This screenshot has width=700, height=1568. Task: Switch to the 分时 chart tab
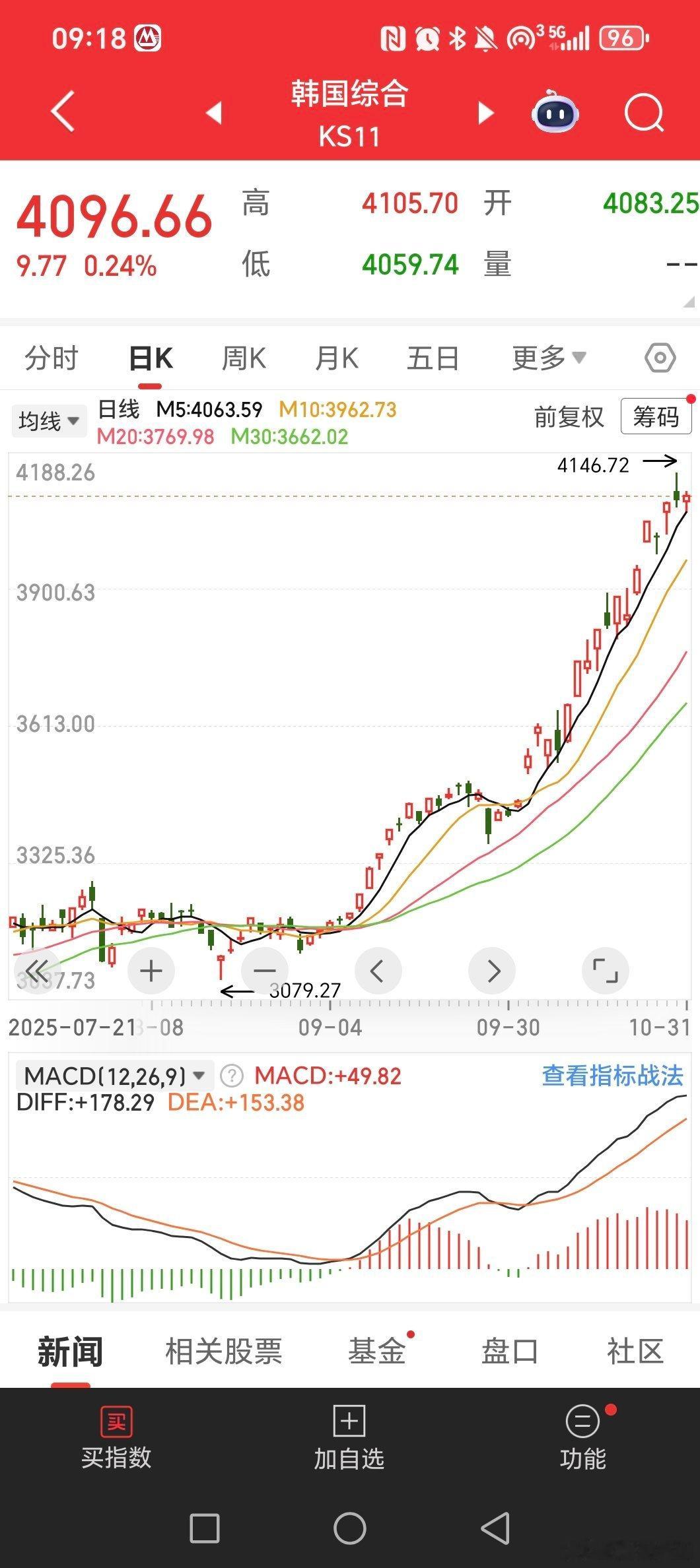point(52,358)
